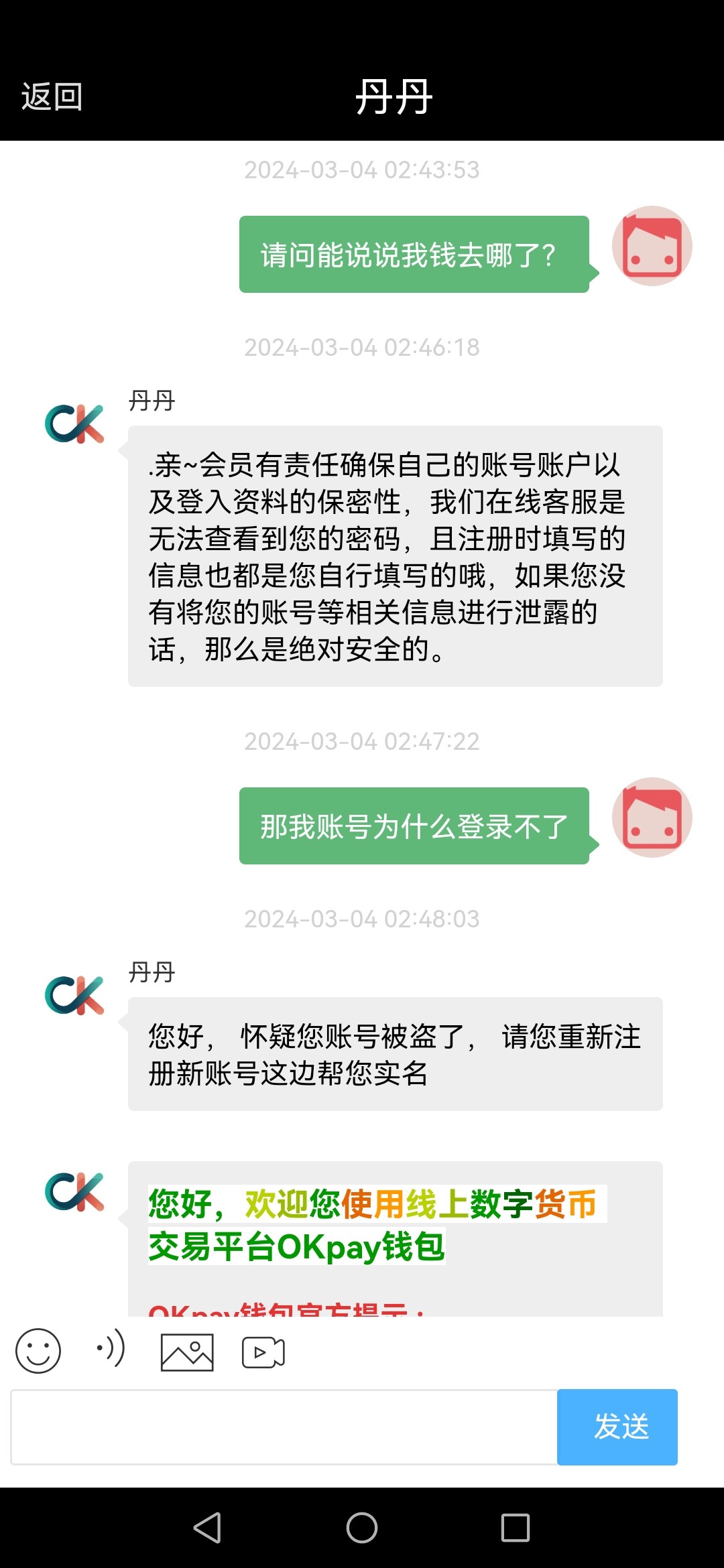This screenshot has width=724, height=1568.
Task: Focus the message text field
Action: coord(284,1427)
